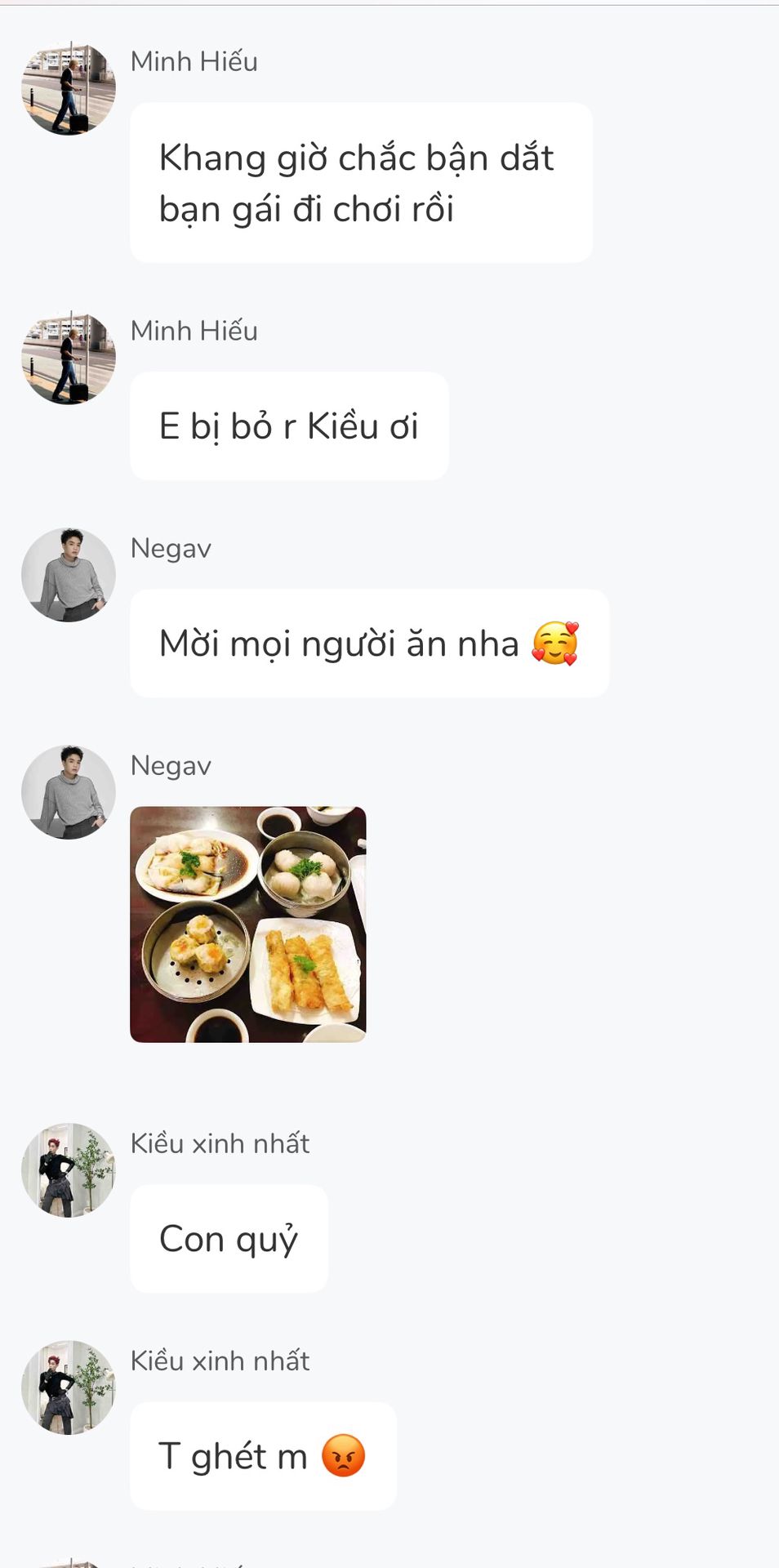View Kiều xinh nhất's avatar beside 'Con quỷ'
The height and width of the screenshot is (1568, 779).
point(69,1170)
